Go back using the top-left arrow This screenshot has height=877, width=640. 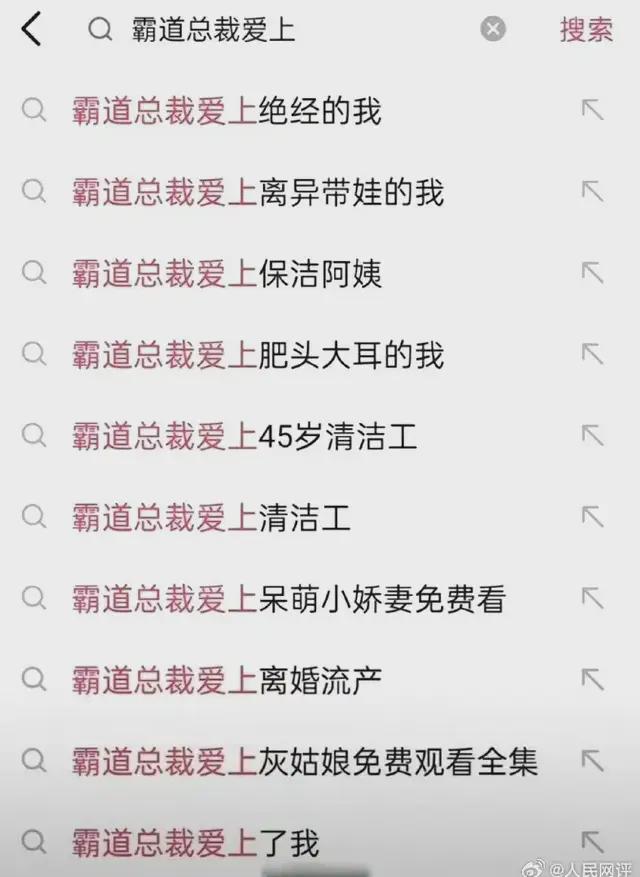pos(32,30)
